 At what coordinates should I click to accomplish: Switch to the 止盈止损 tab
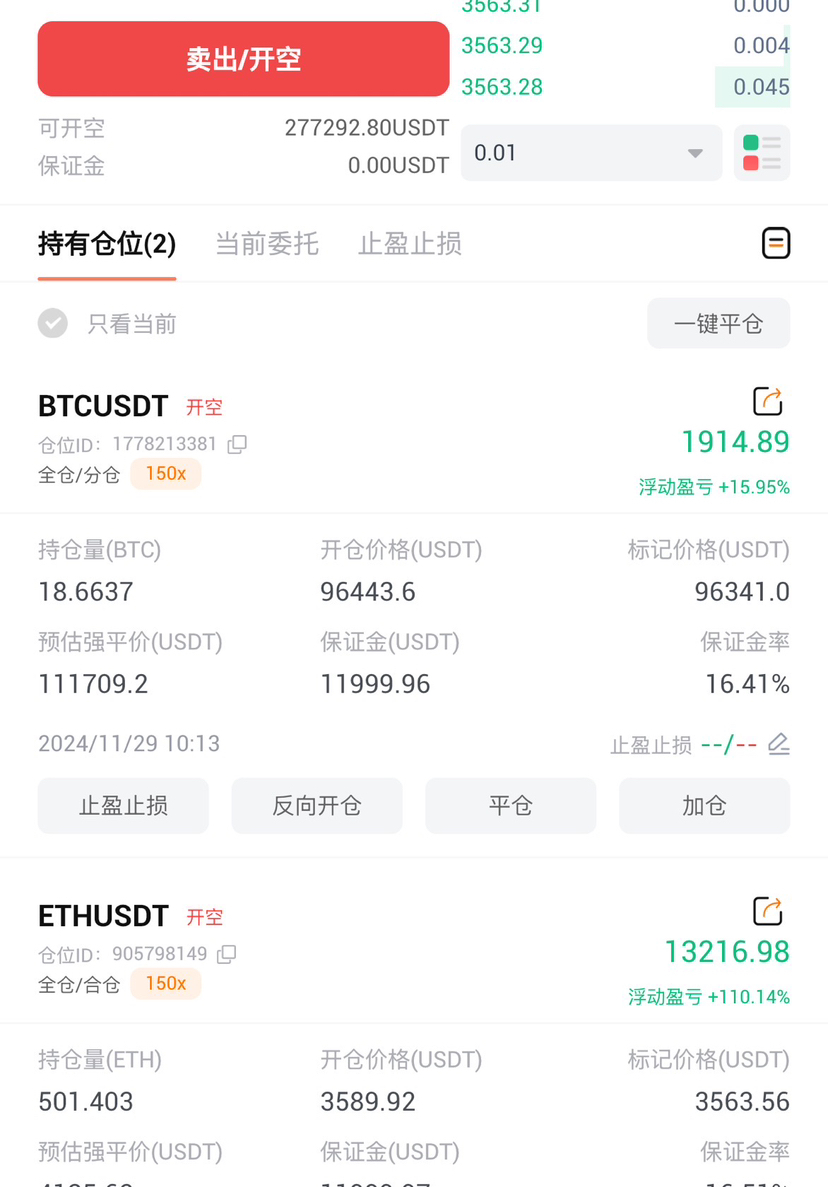(x=409, y=243)
